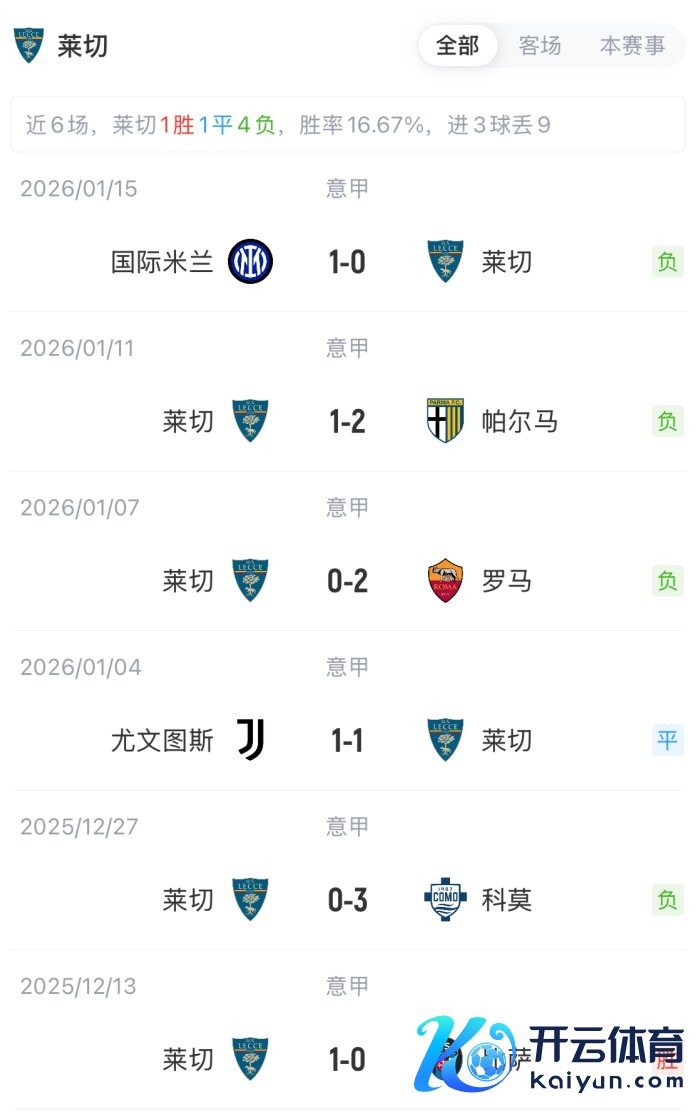The width and height of the screenshot is (699, 1114).
Task: Open the 国际米兰 vs 莱切 1-0 match
Action: [348, 262]
